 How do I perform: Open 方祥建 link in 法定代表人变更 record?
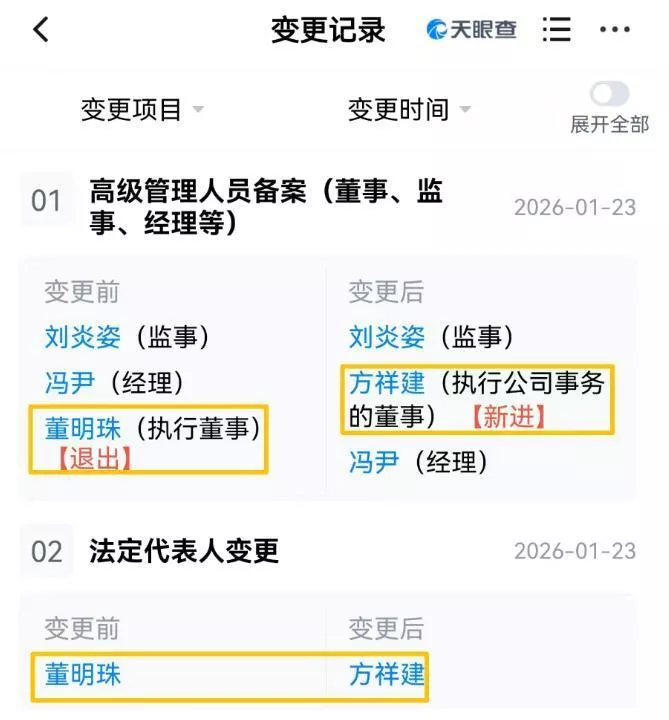point(387,673)
